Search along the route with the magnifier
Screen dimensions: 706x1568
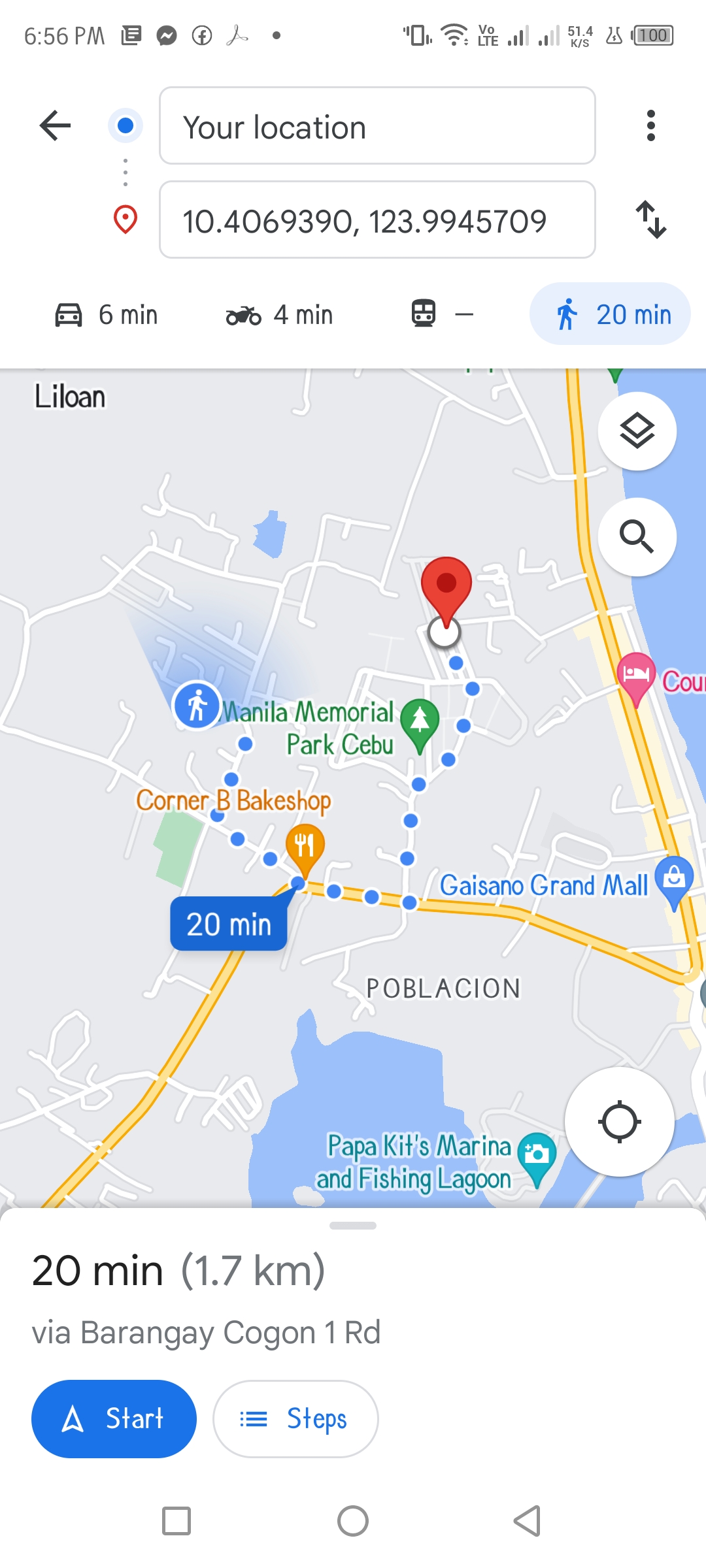(637, 537)
